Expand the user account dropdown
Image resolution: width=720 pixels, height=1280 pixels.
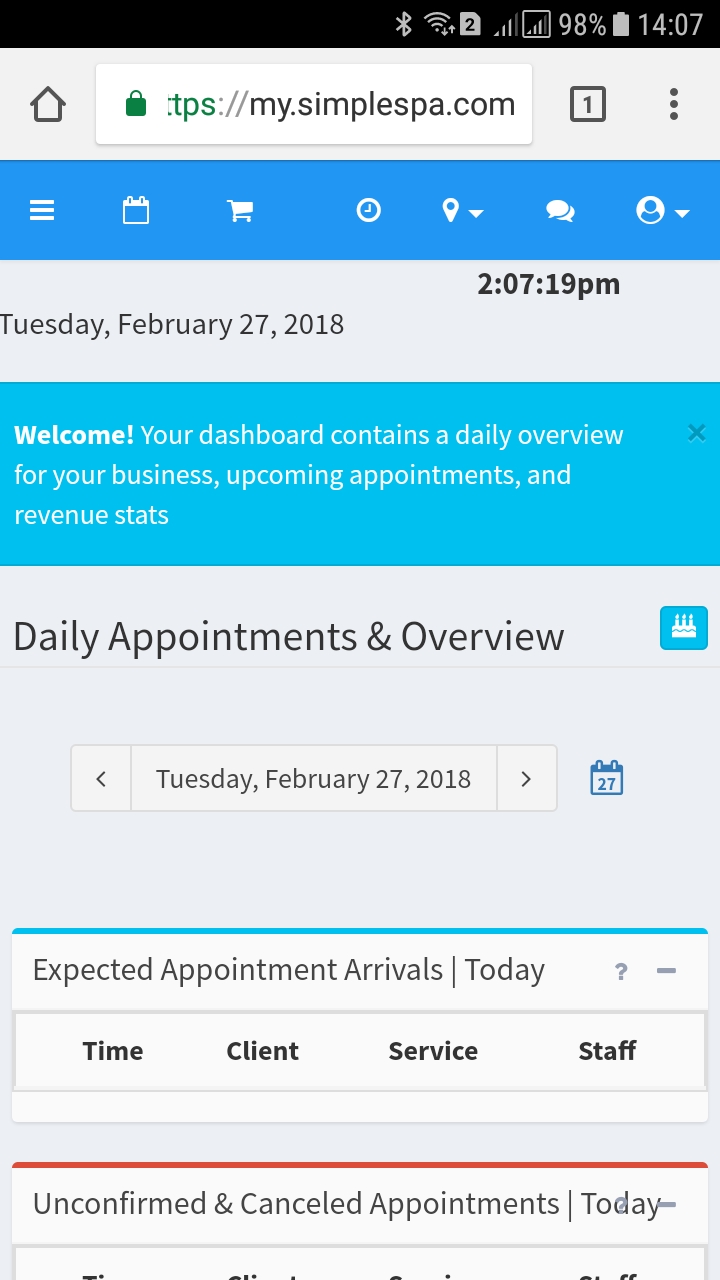(663, 211)
